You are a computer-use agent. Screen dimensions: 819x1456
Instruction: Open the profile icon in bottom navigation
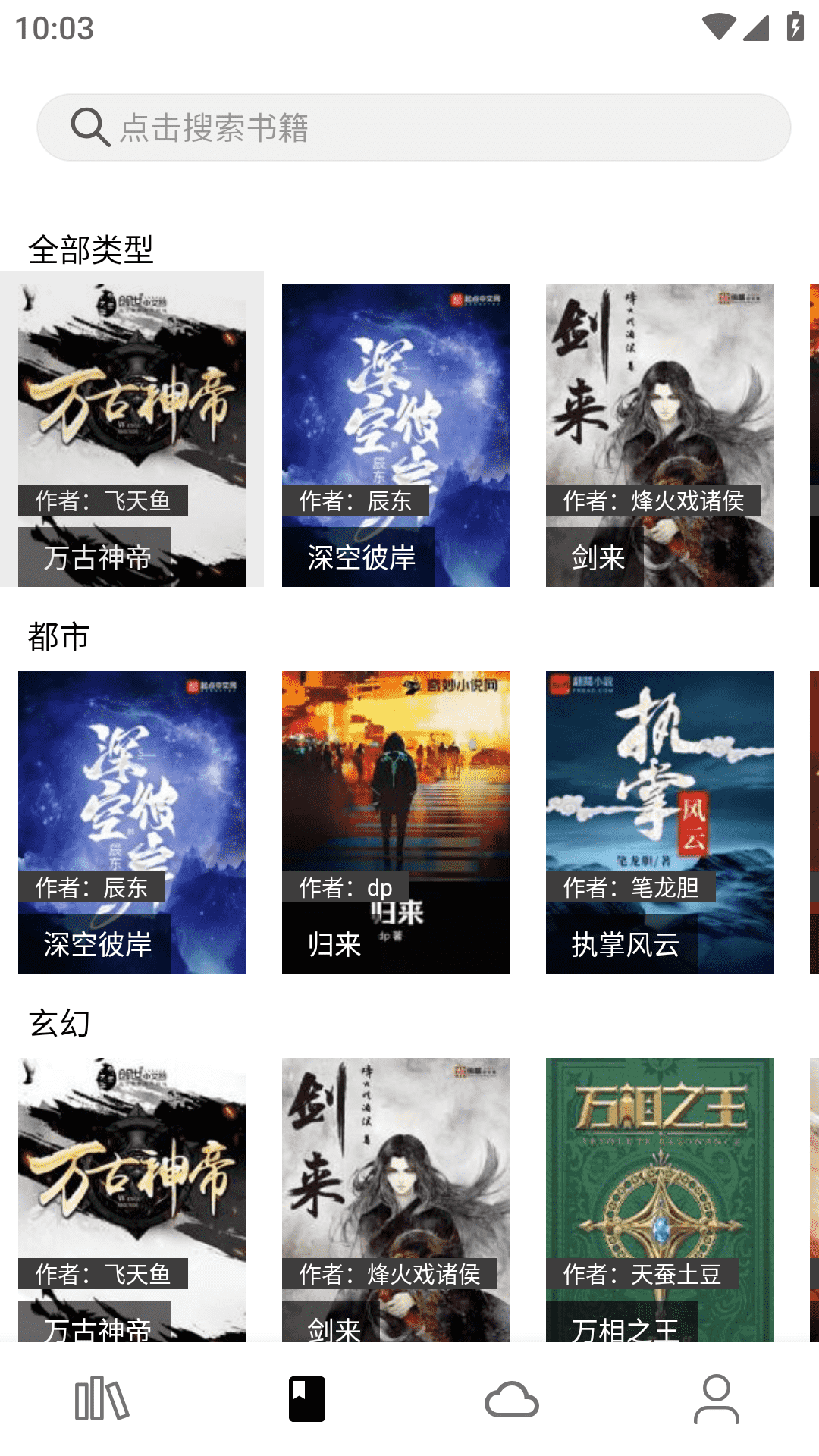tap(717, 1399)
